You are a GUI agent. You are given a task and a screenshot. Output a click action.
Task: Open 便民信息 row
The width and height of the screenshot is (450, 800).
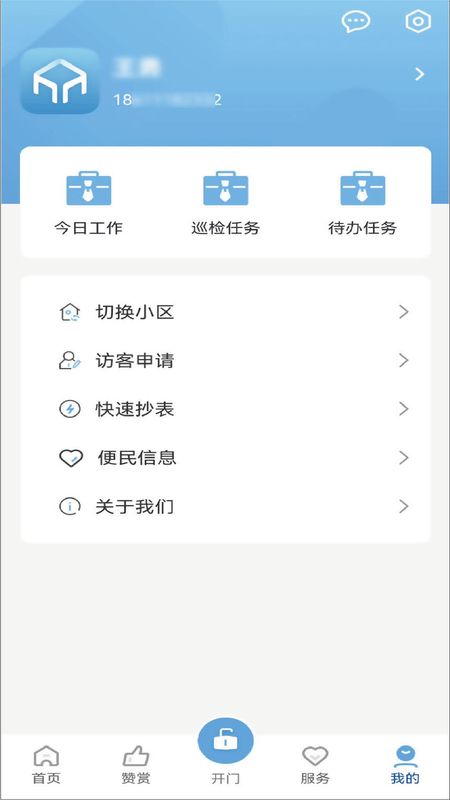point(226,458)
